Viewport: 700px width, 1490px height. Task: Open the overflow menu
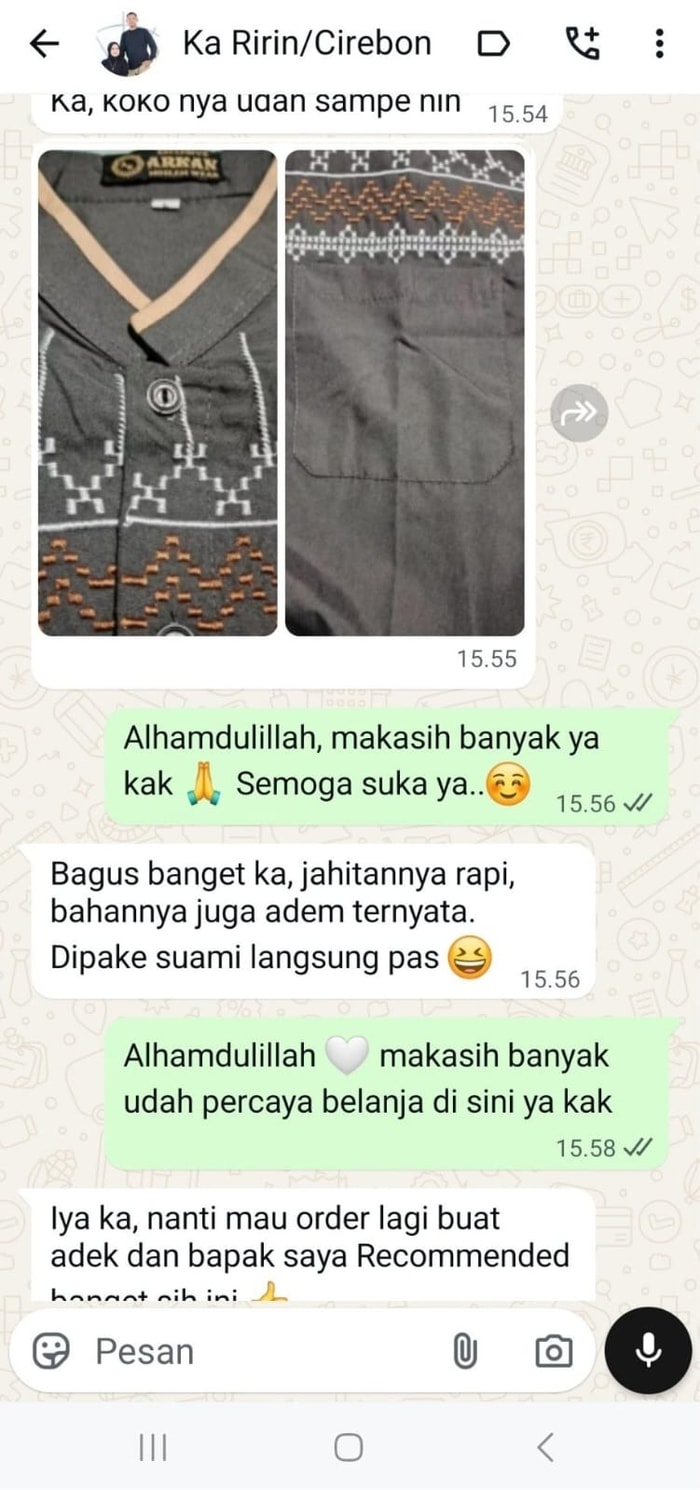(x=658, y=44)
